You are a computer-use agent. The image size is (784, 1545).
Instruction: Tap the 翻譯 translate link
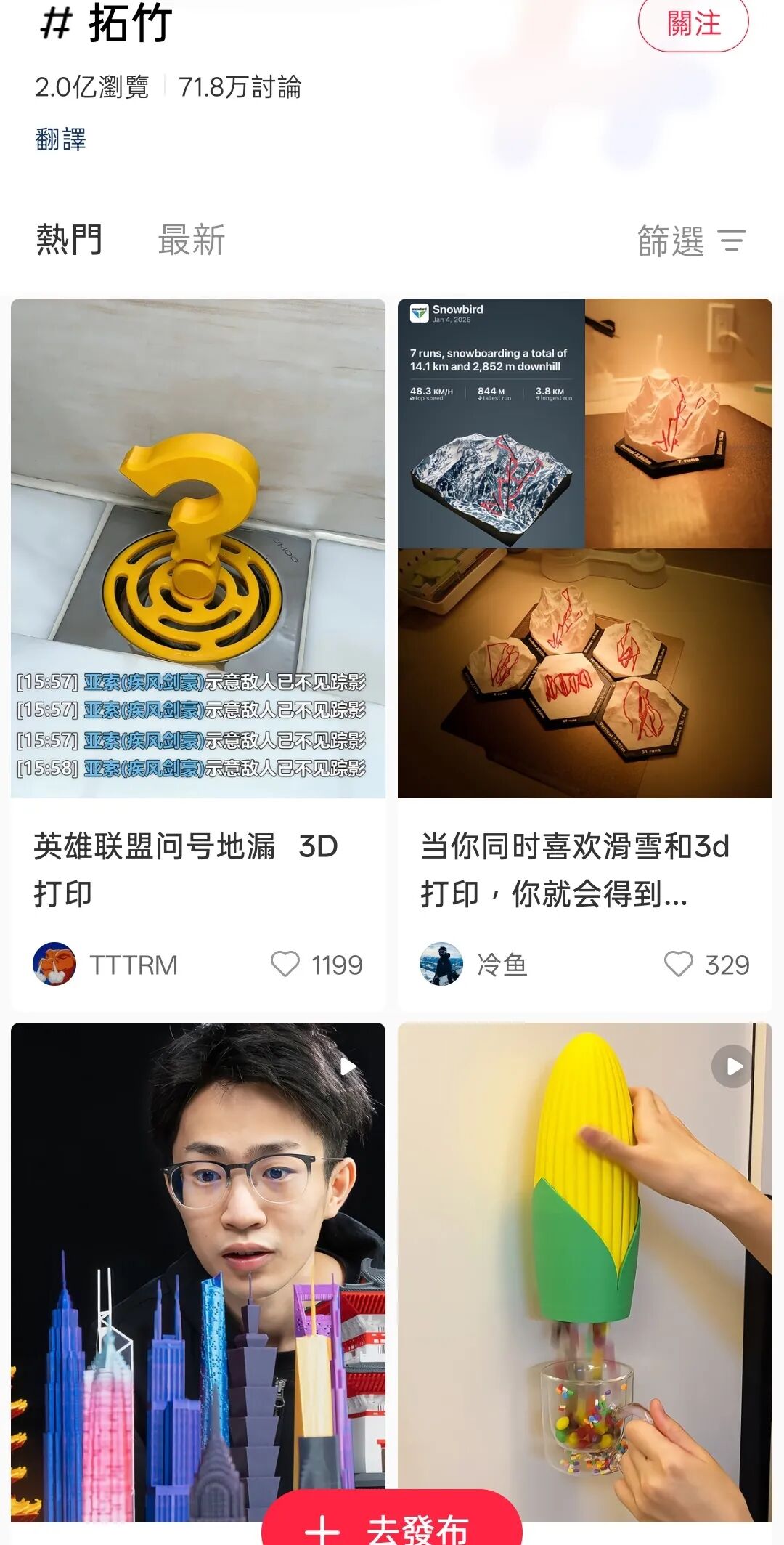click(61, 139)
